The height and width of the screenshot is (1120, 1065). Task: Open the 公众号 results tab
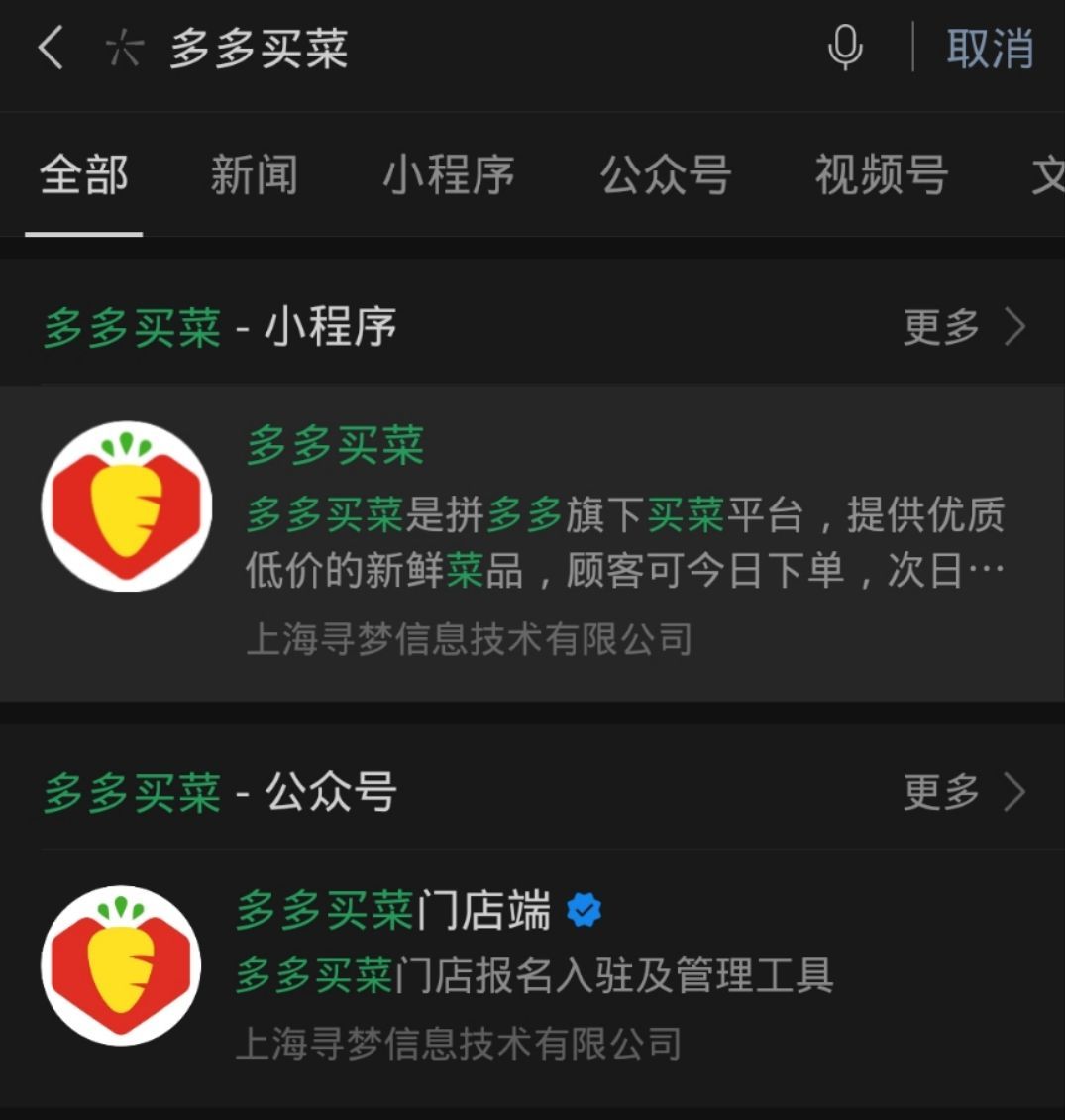pyautogui.click(x=666, y=174)
